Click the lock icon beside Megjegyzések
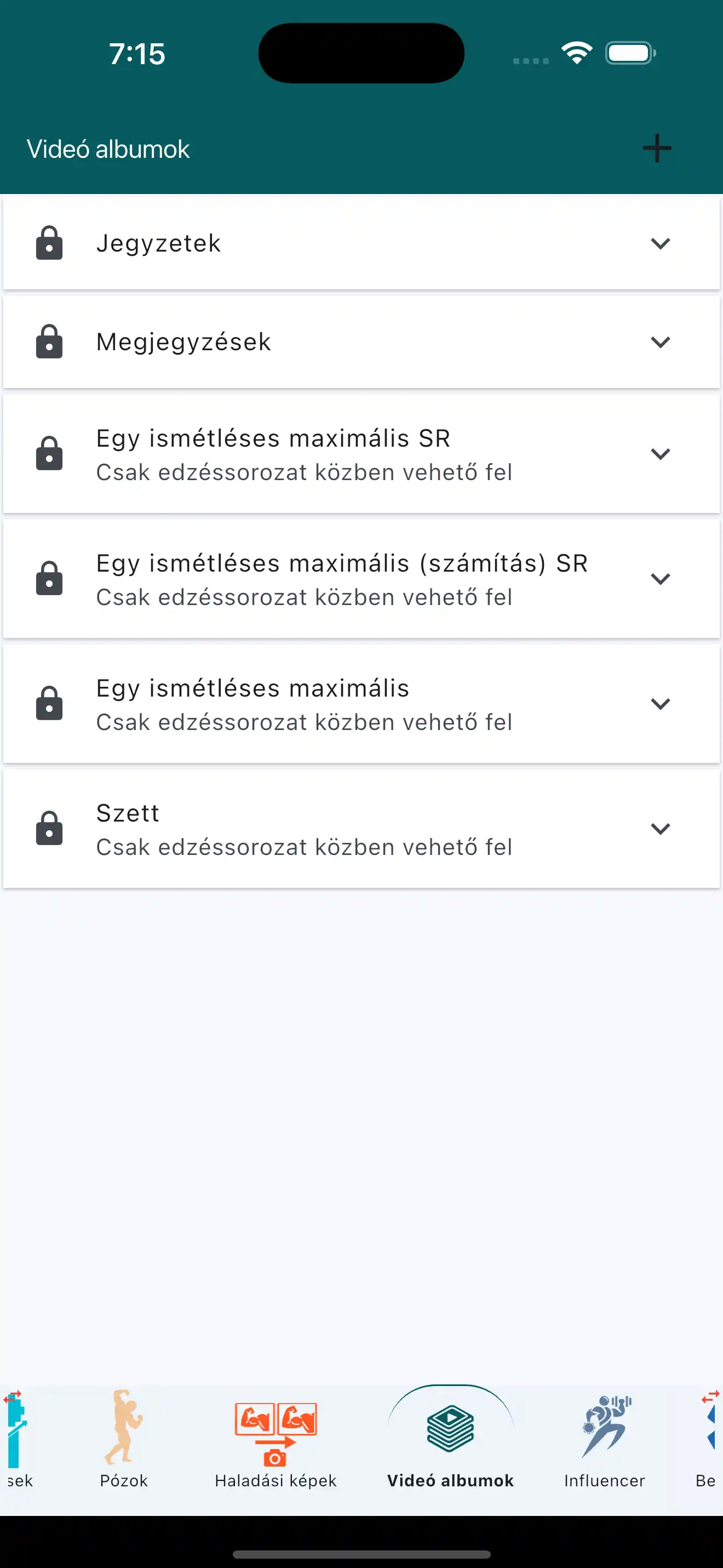Viewport: 723px width, 1568px height. (49, 341)
